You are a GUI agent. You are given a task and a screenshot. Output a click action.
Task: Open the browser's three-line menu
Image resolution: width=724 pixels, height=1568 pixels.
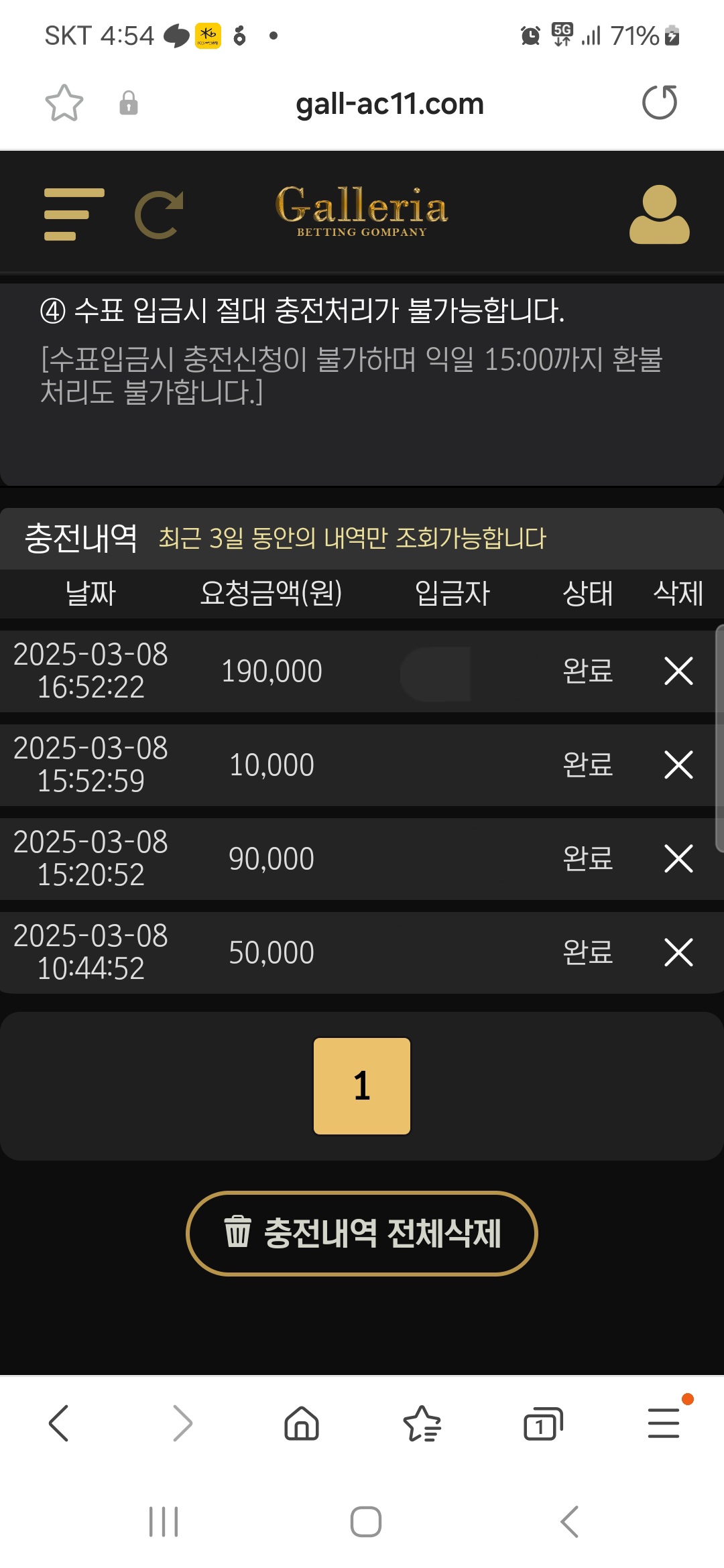tap(664, 1423)
